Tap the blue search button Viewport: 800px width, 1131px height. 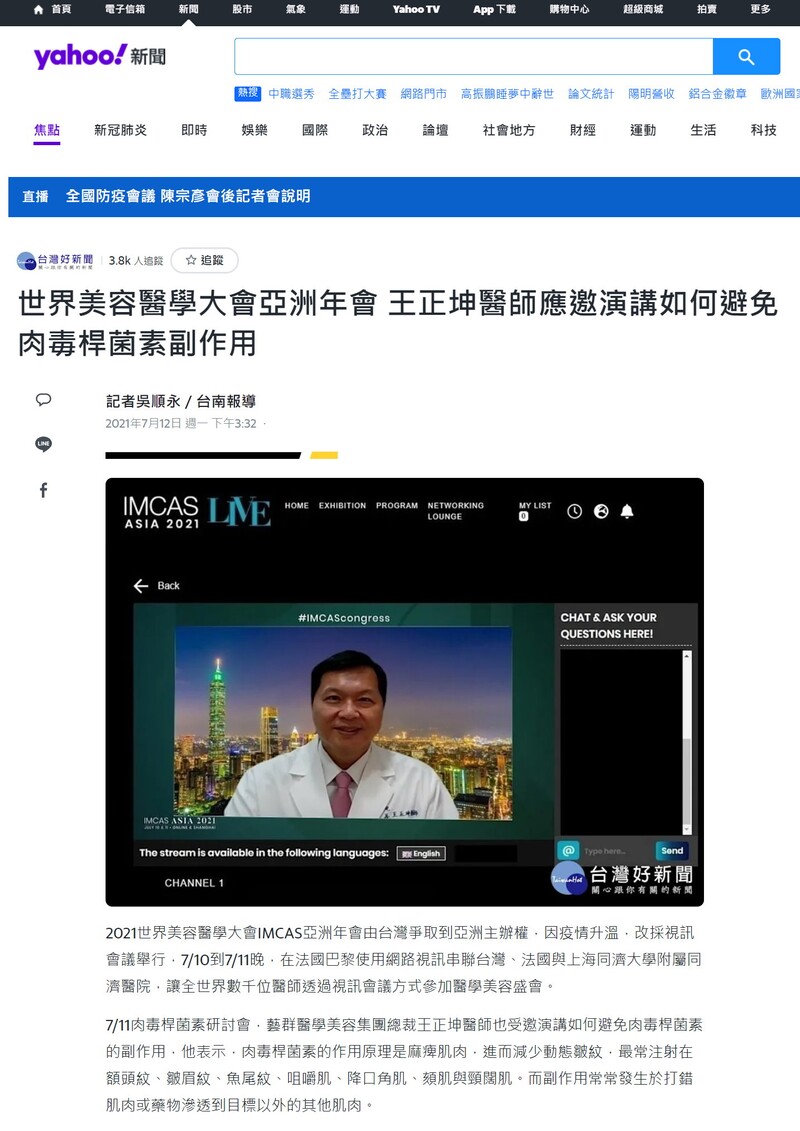pos(746,57)
